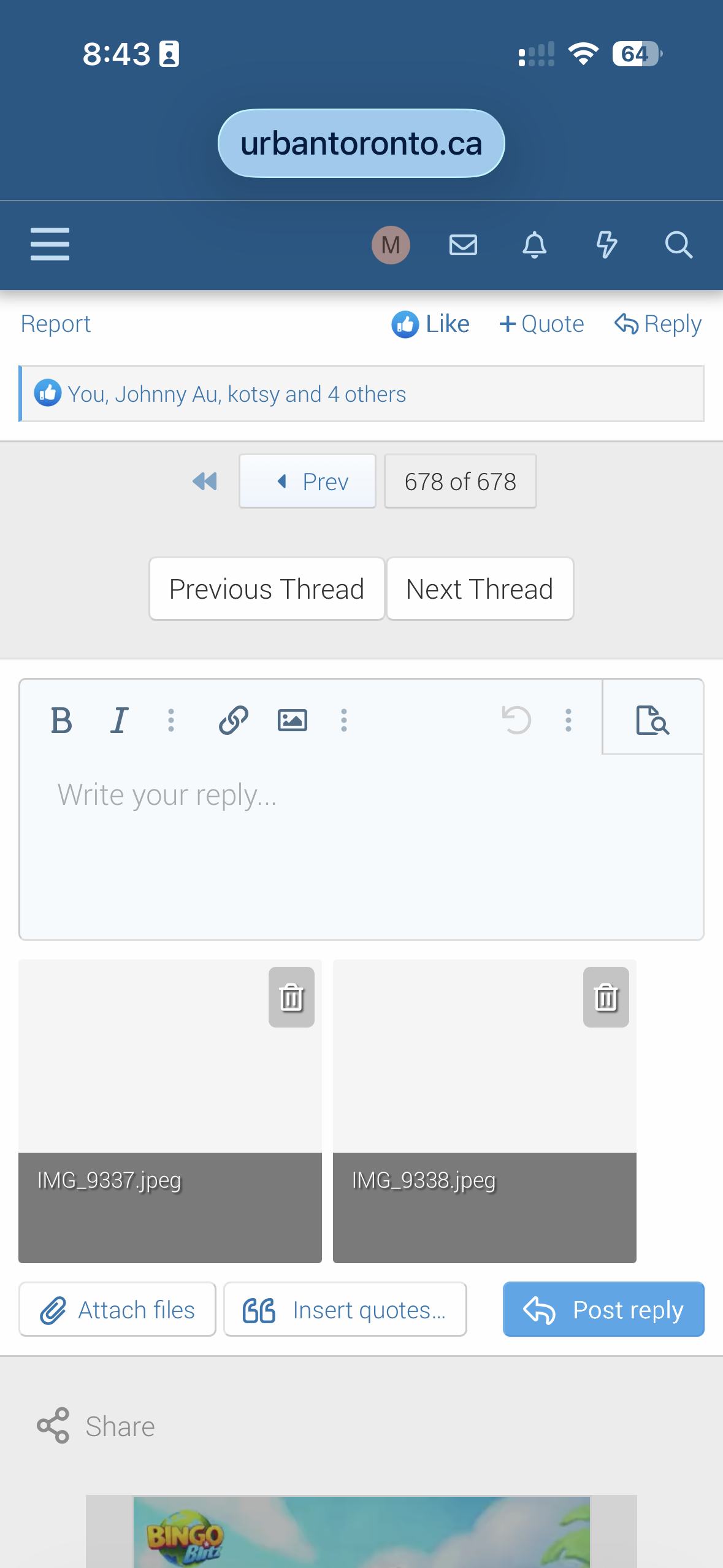The height and width of the screenshot is (1568, 723).
Task: Jump to first page with double arrow
Action: (205, 482)
